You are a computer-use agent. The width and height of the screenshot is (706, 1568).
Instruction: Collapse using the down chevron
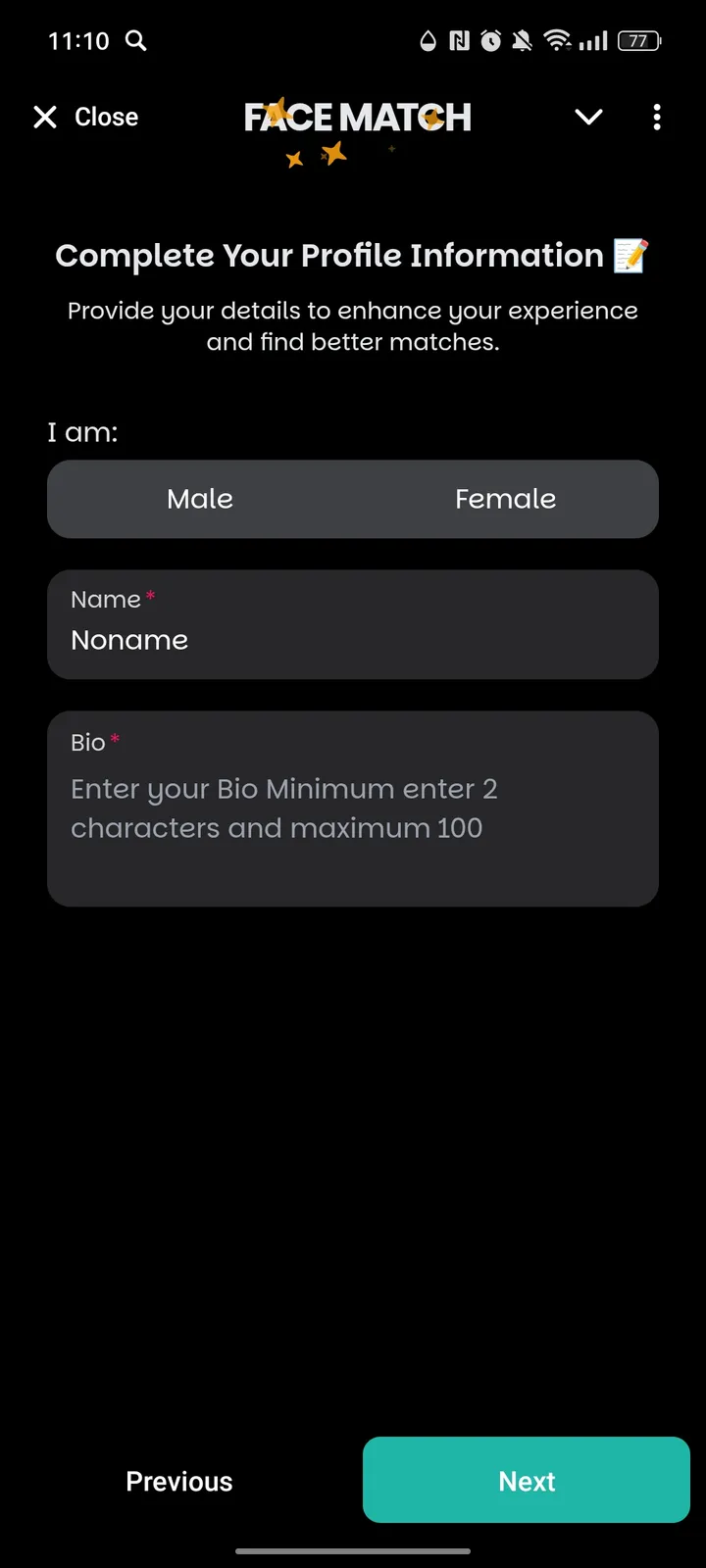point(588,118)
